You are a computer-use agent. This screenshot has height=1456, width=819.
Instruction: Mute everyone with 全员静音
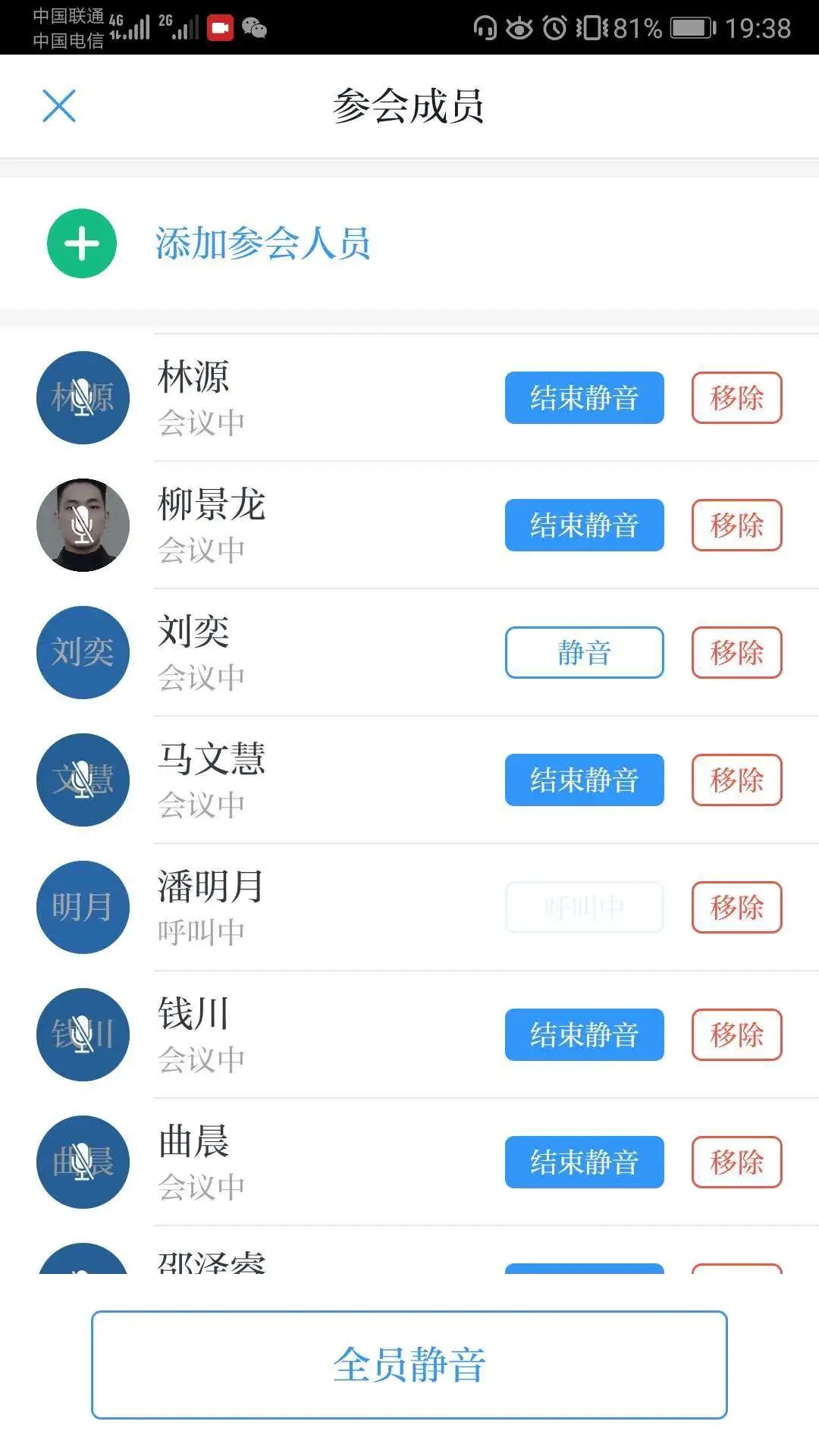point(409,1364)
